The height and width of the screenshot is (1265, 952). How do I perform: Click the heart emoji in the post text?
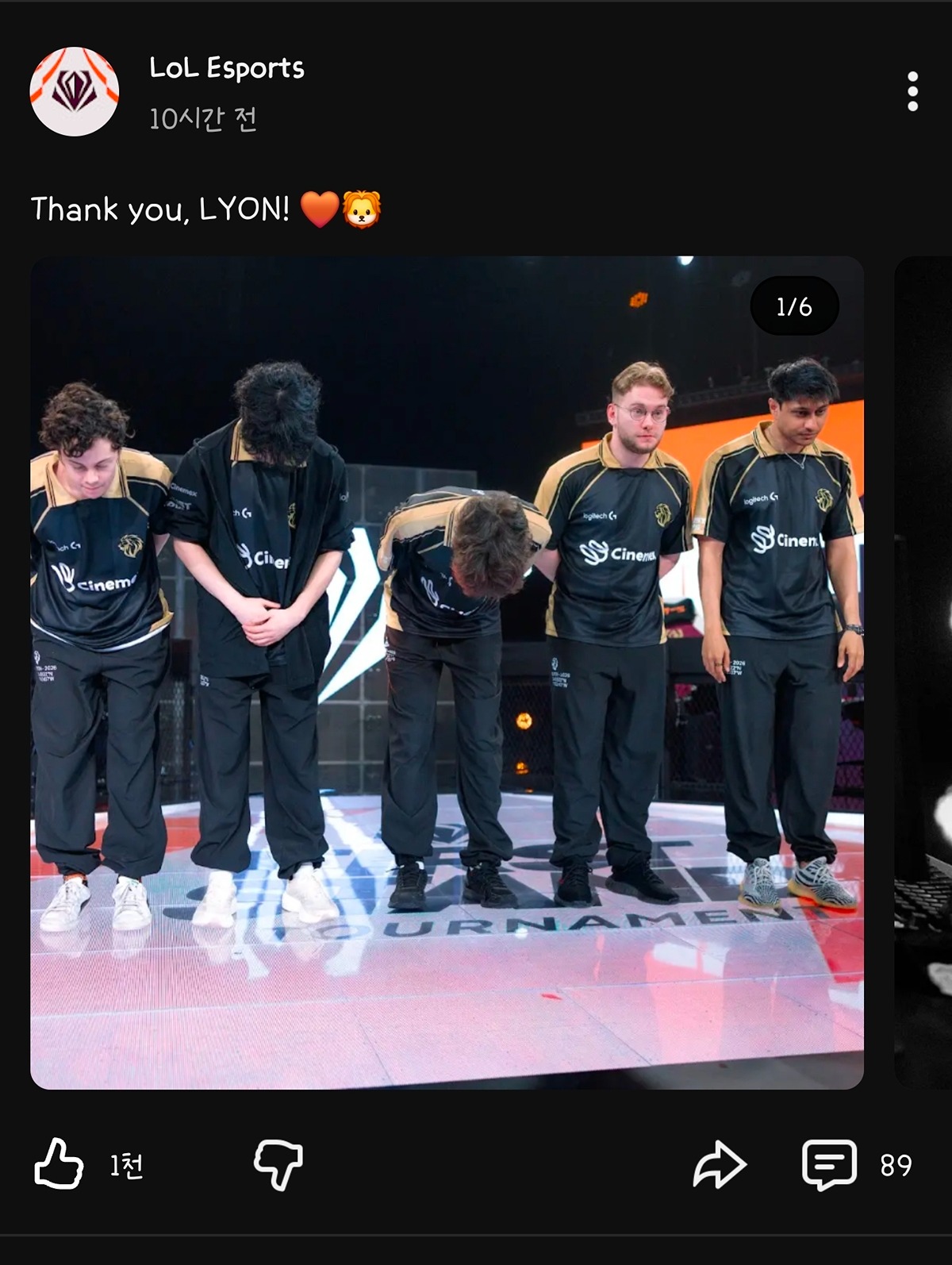pyautogui.click(x=318, y=208)
